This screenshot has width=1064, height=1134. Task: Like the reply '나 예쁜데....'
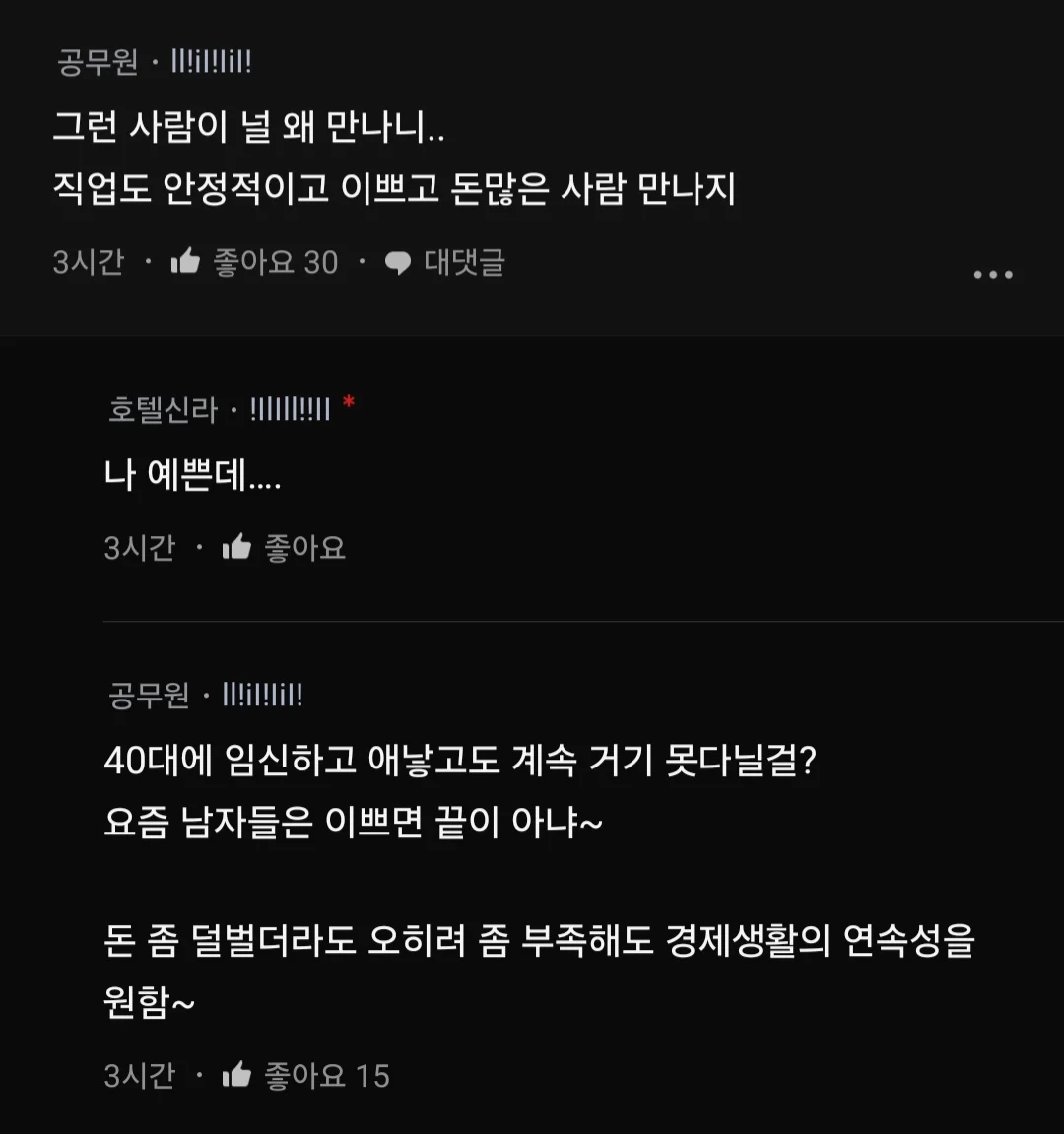point(236,547)
